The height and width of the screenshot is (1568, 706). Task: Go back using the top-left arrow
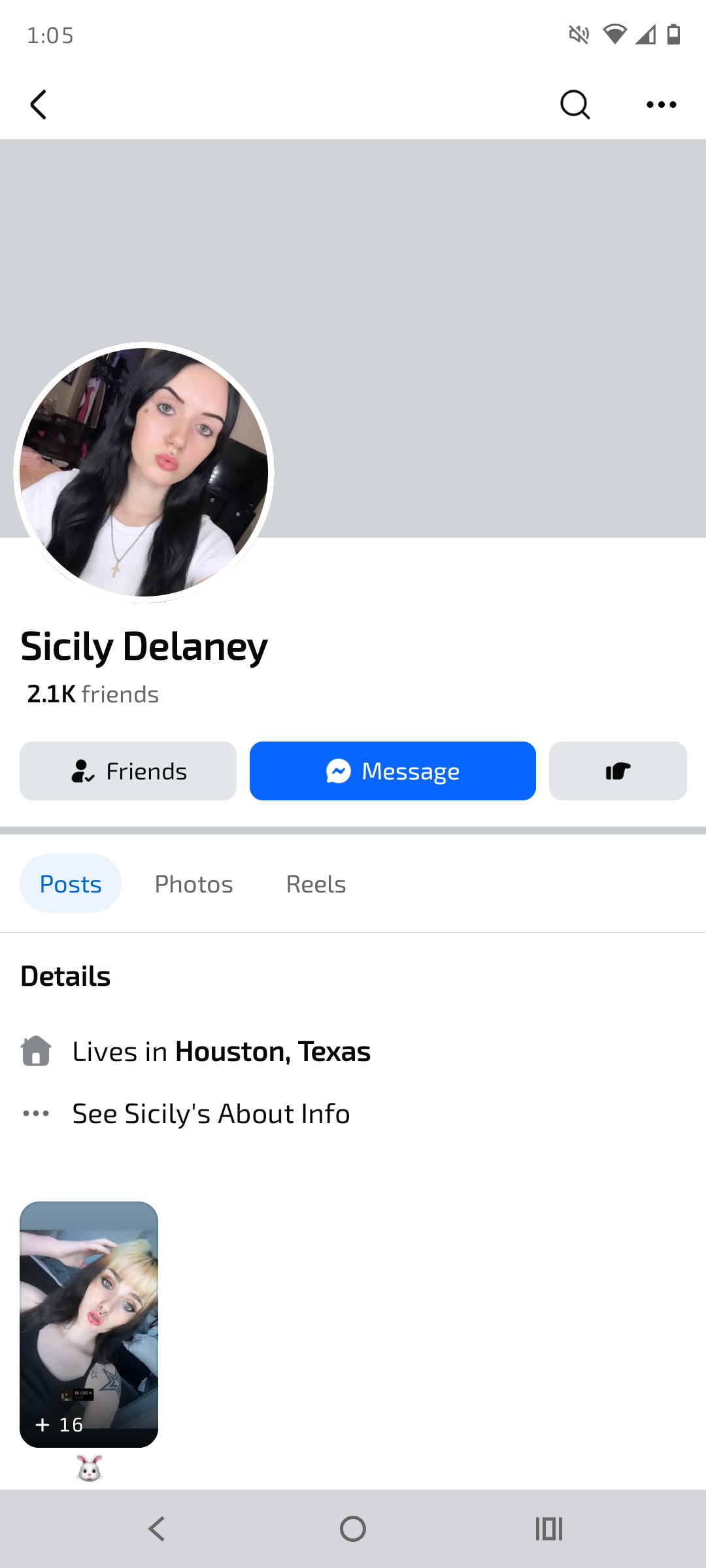(39, 105)
